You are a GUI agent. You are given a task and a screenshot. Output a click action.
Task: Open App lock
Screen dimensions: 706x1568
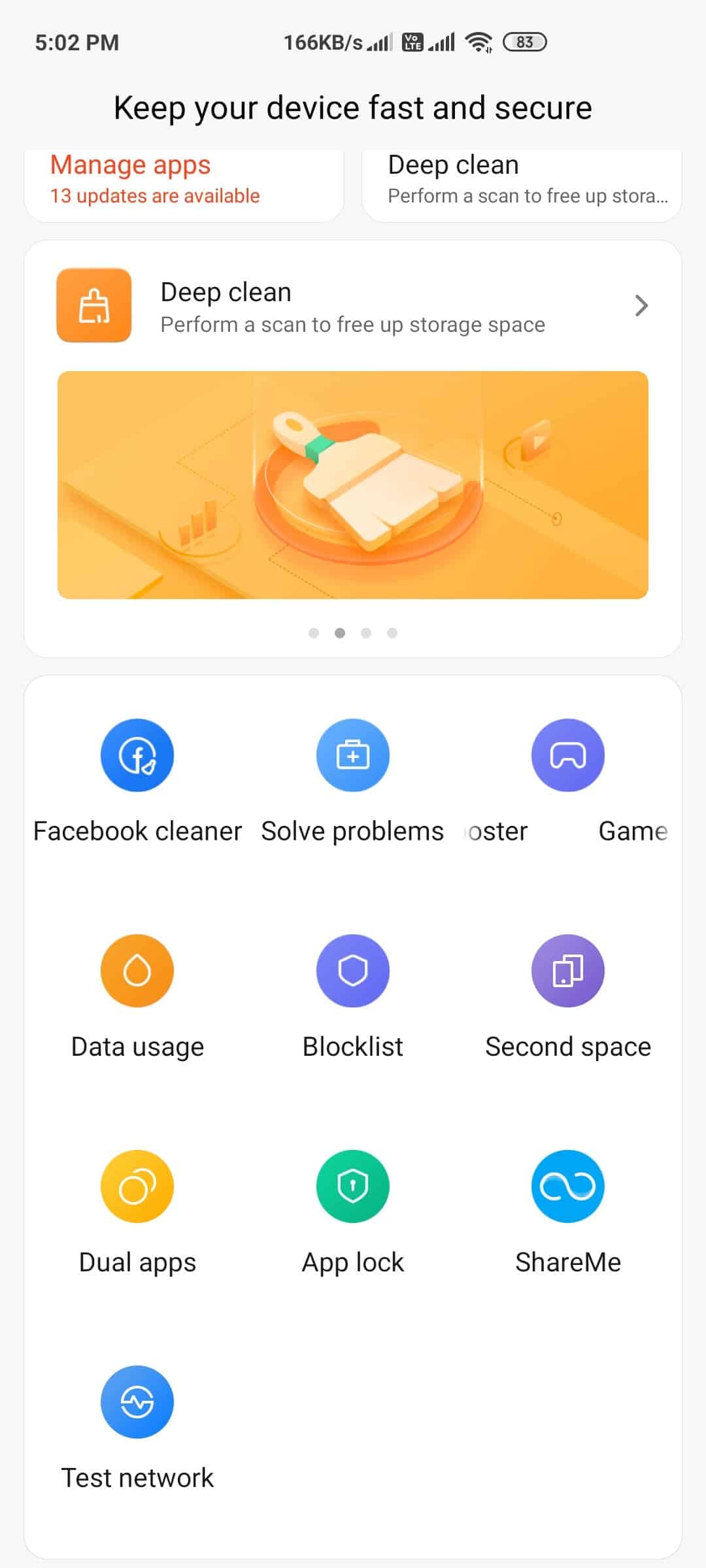click(x=353, y=1186)
